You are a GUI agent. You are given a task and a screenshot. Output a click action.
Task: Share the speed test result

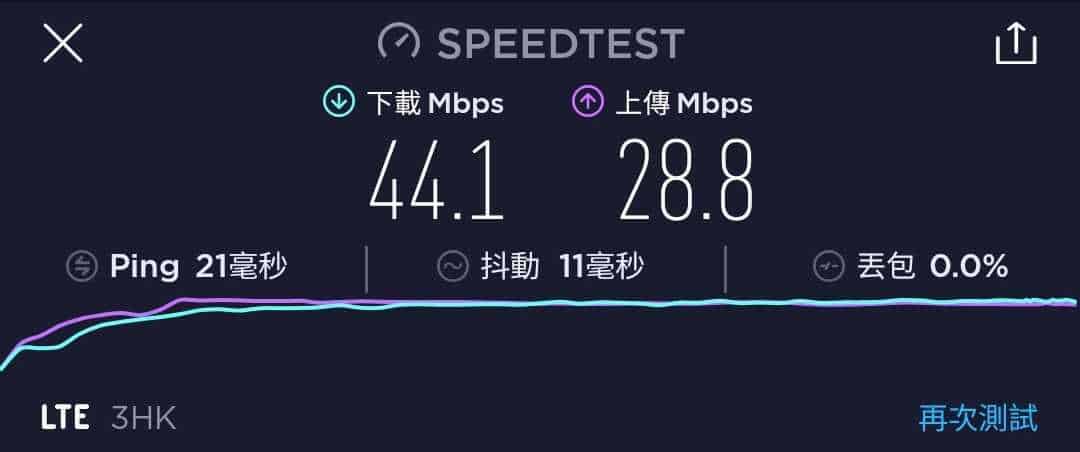coord(1016,43)
